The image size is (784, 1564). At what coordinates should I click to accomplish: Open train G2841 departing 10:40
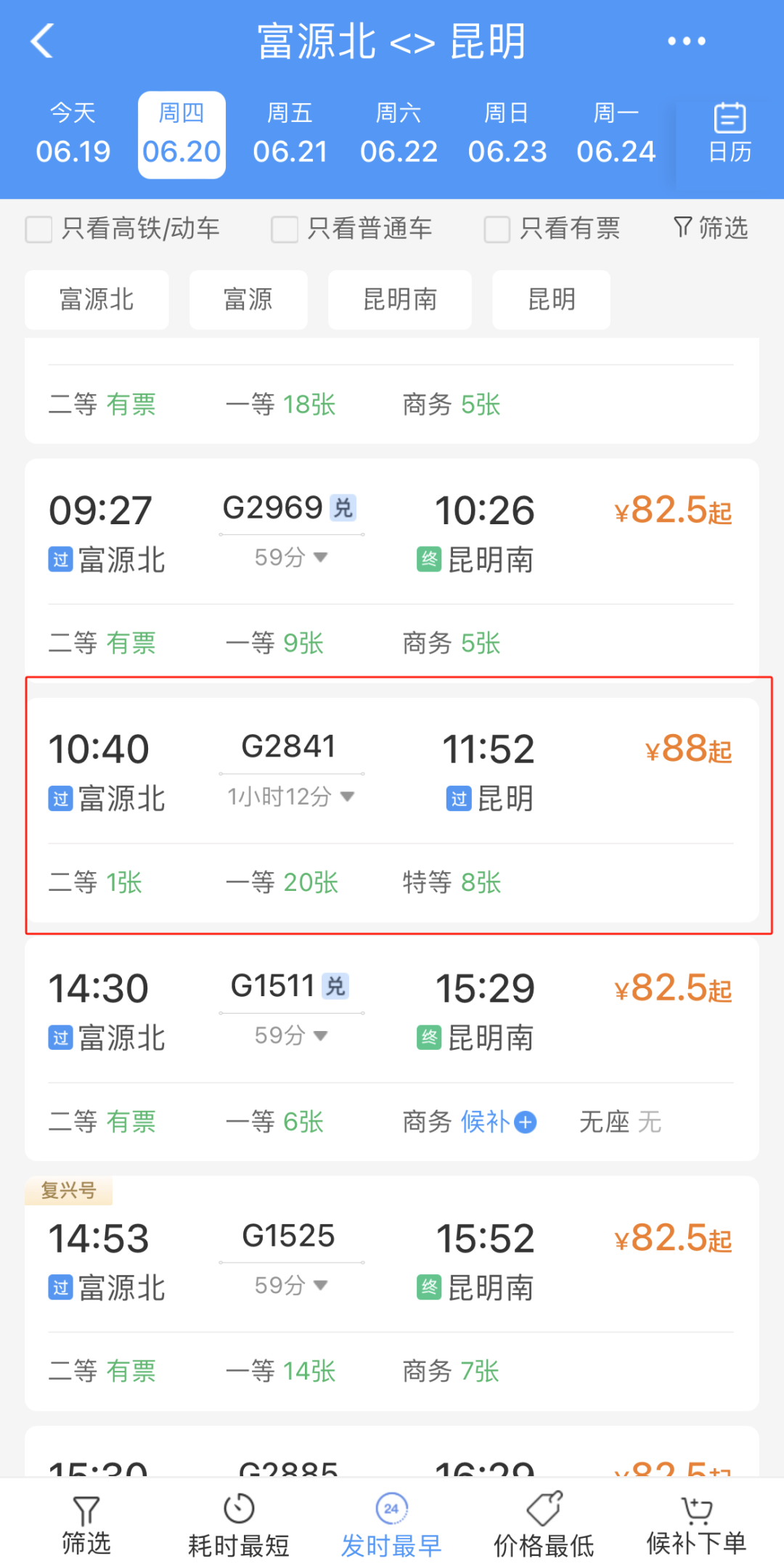pyautogui.click(x=392, y=810)
